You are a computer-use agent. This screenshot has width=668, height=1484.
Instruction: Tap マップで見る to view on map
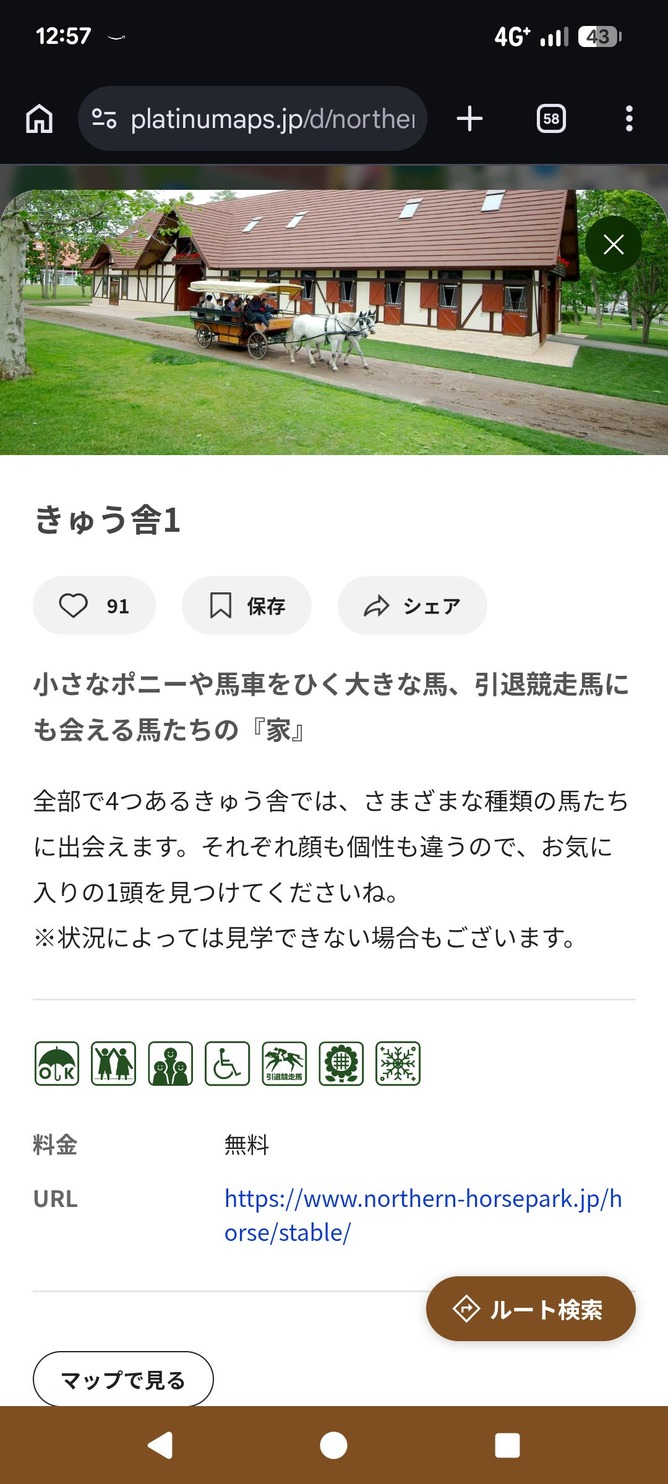[x=123, y=1380]
